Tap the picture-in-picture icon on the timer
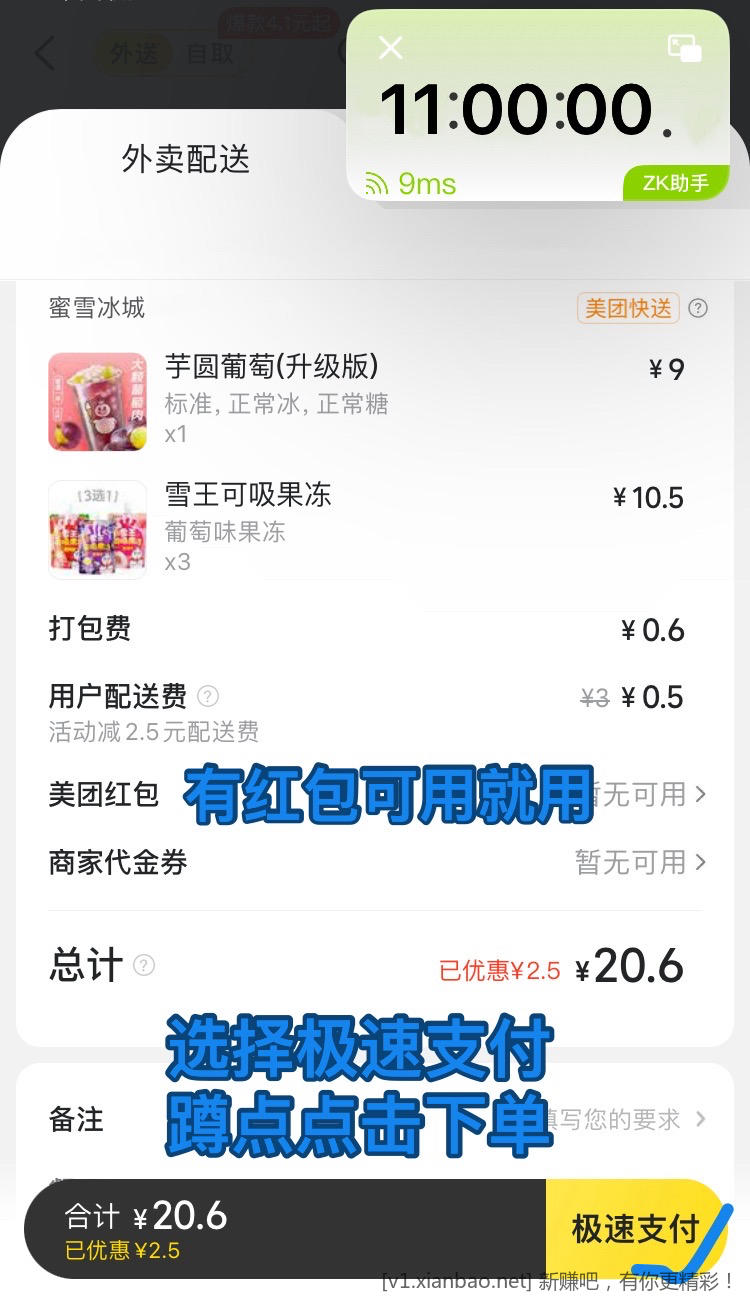The image size is (750, 1303). (x=685, y=47)
